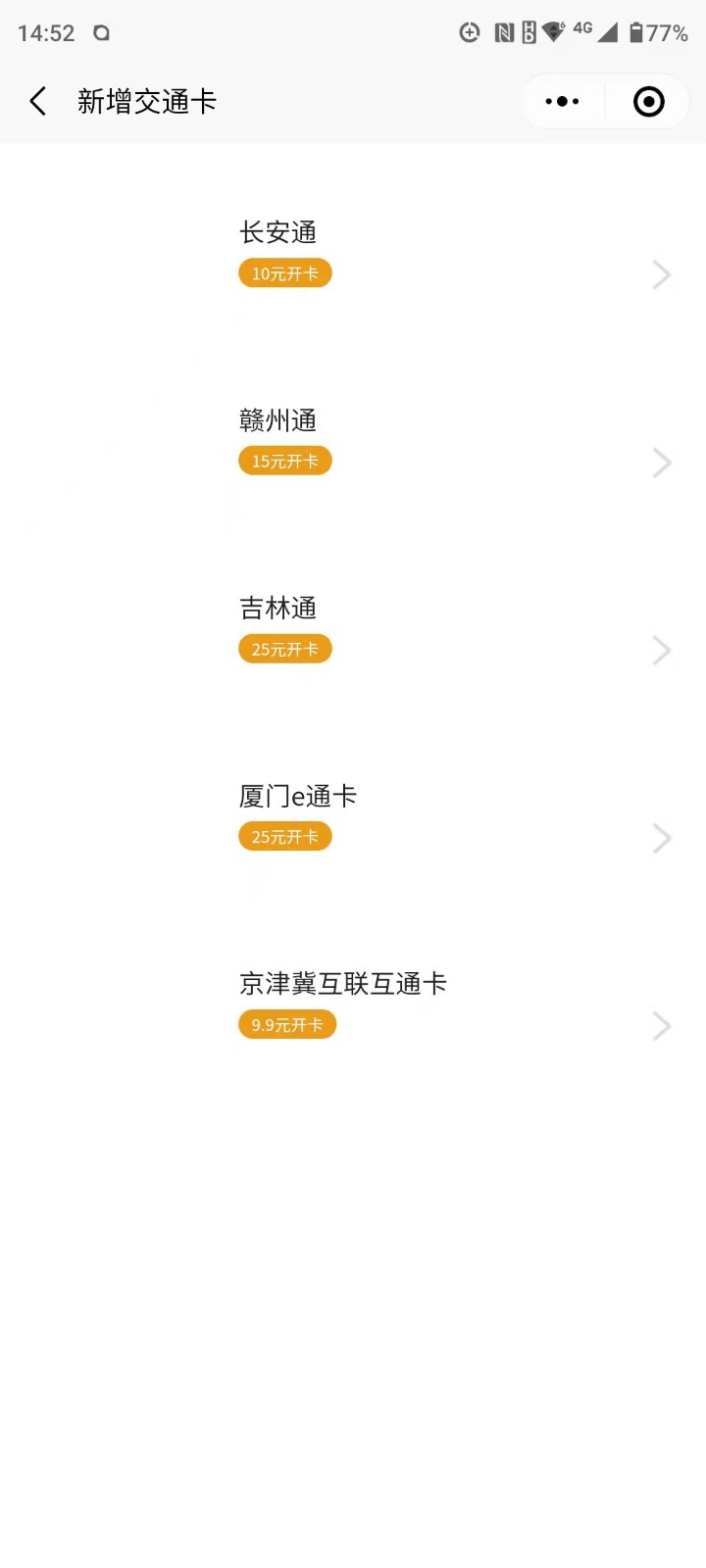Close the mini program with the circle button
Image resolution: width=706 pixels, height=1568 pixels.
[648, 101]
